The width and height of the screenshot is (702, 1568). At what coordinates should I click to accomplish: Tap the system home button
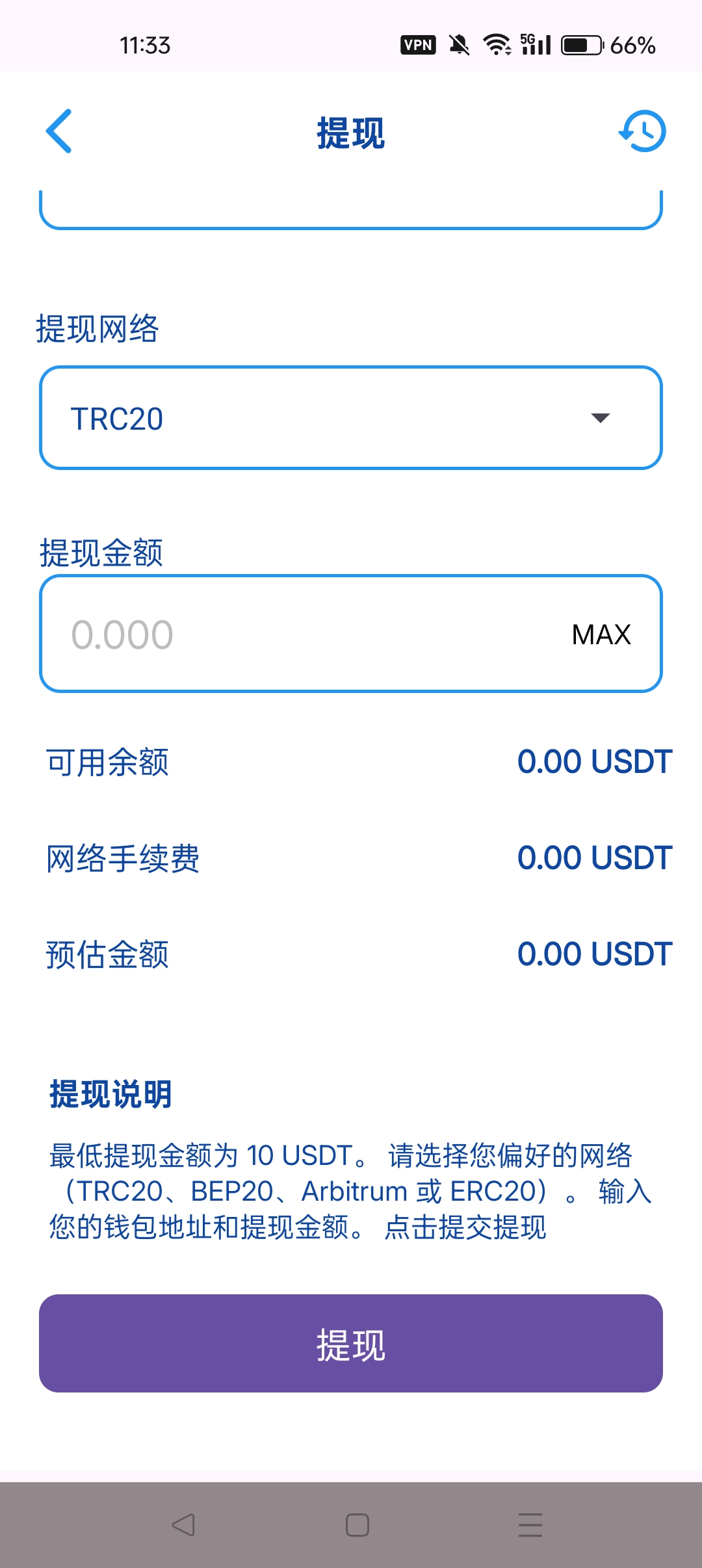(x=357, y=1524)
